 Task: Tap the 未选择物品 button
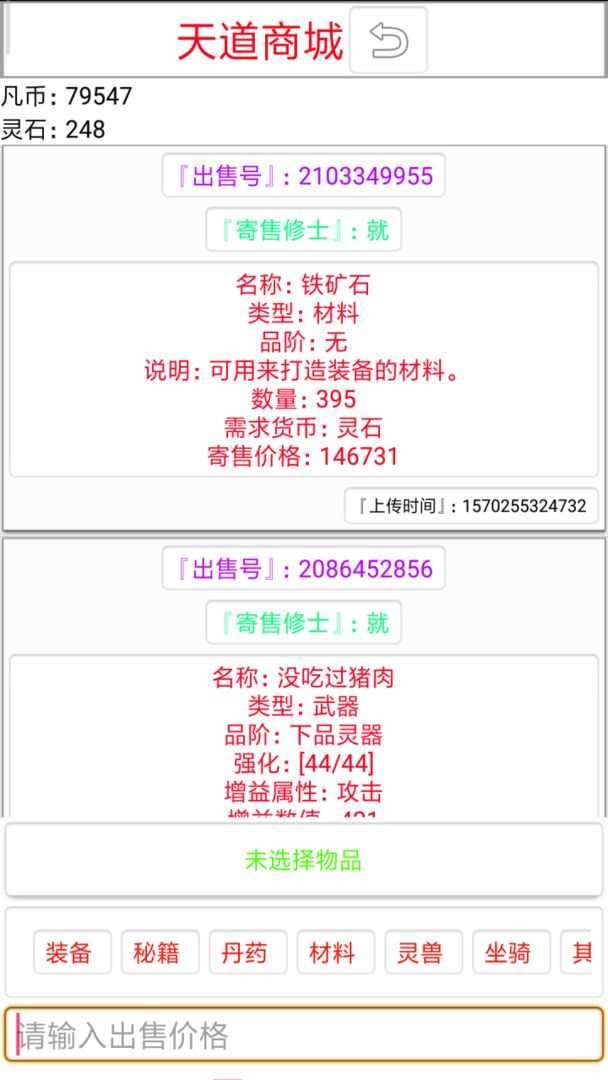click(303, 860)
